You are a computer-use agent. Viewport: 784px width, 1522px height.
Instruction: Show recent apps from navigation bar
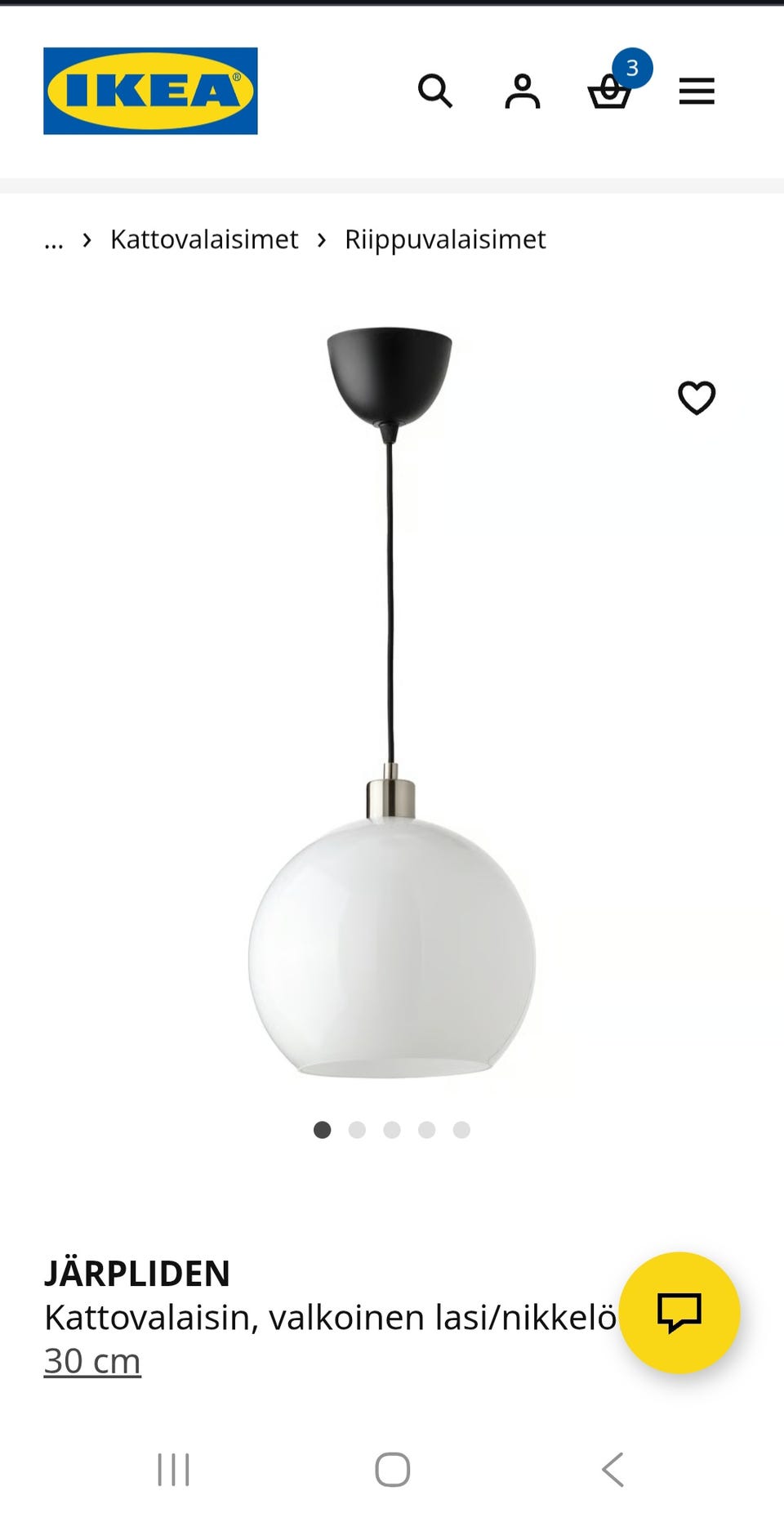click(173, 1469)
